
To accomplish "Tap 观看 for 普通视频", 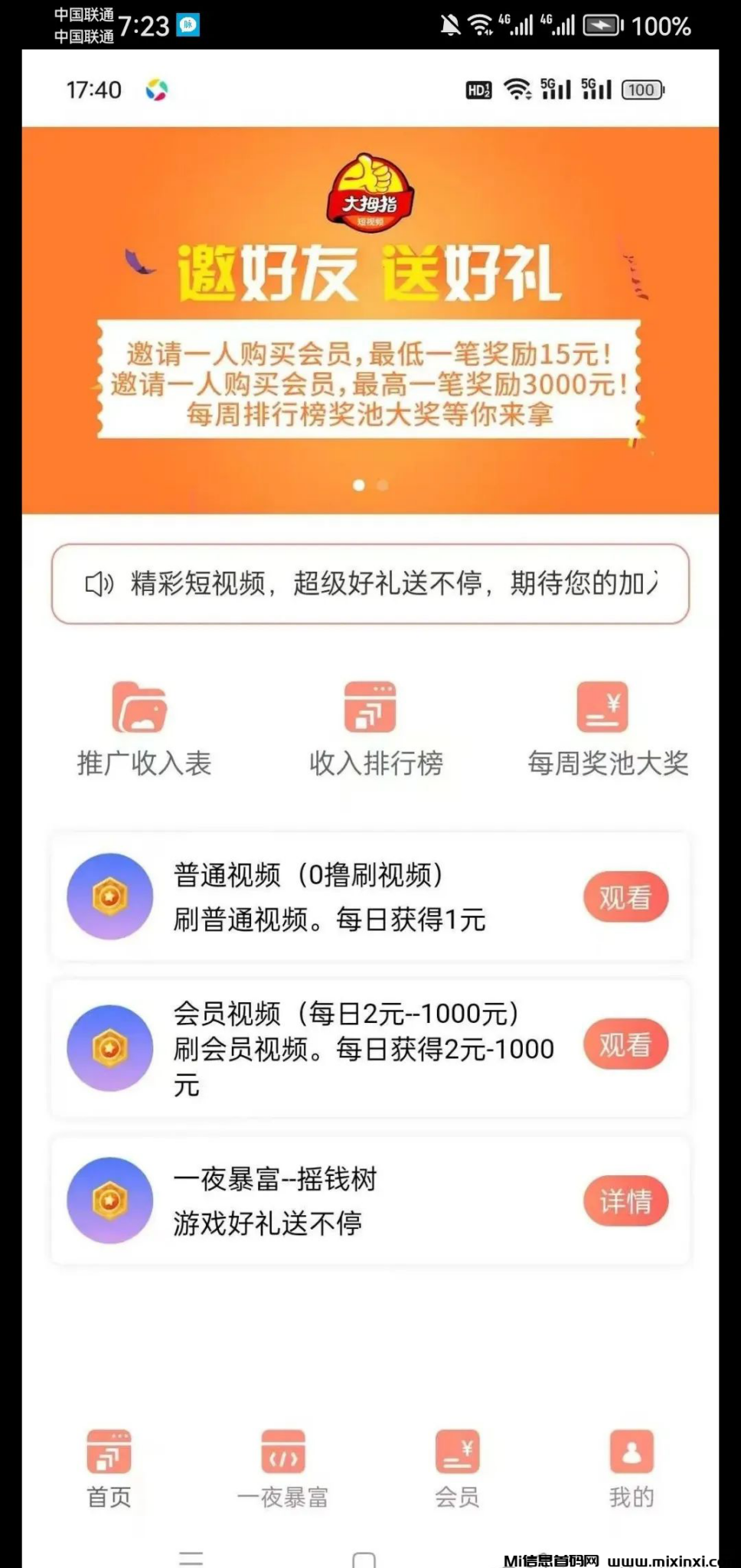I will point(625,897).
